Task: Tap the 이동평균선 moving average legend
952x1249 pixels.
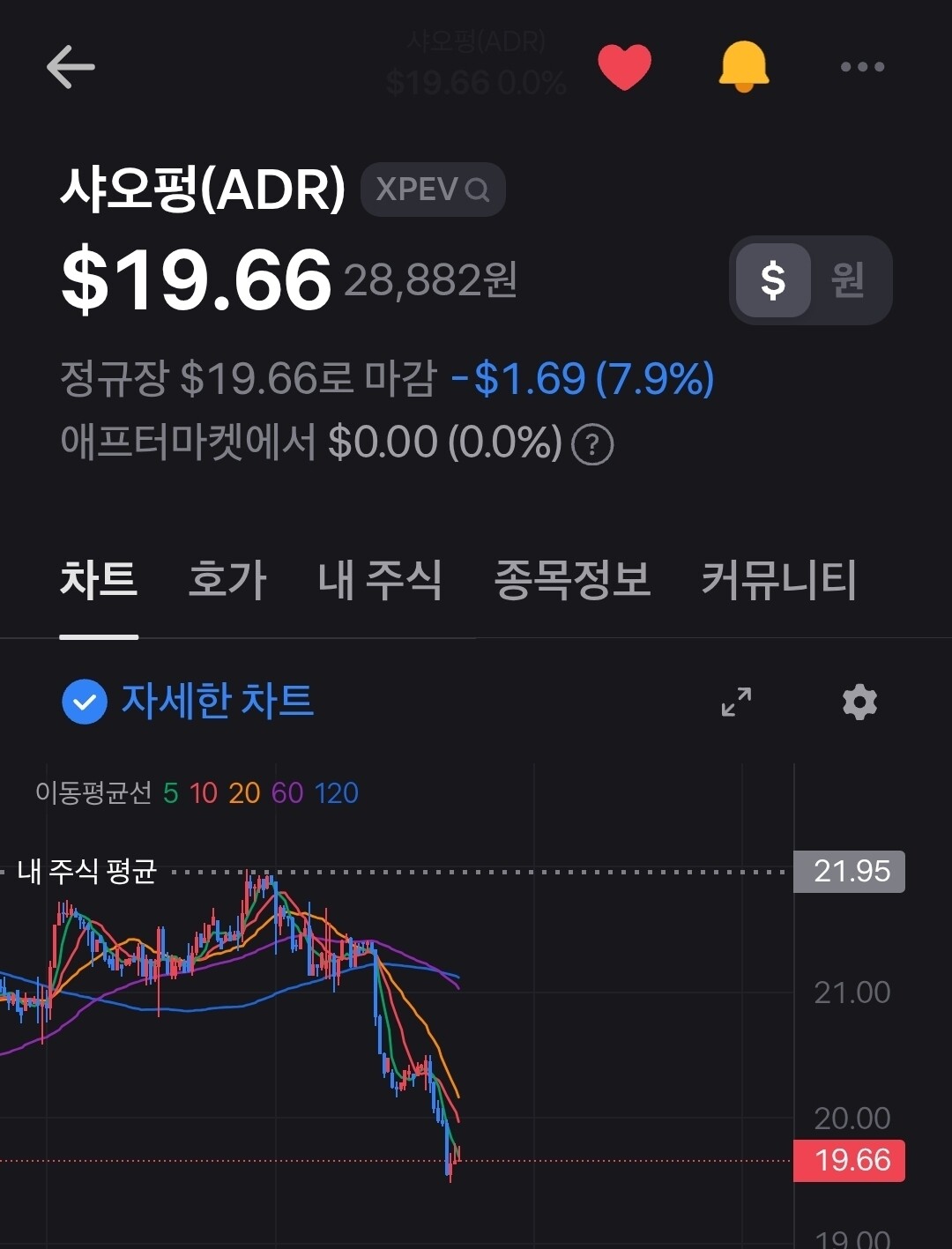Action: tap(197, 793)
